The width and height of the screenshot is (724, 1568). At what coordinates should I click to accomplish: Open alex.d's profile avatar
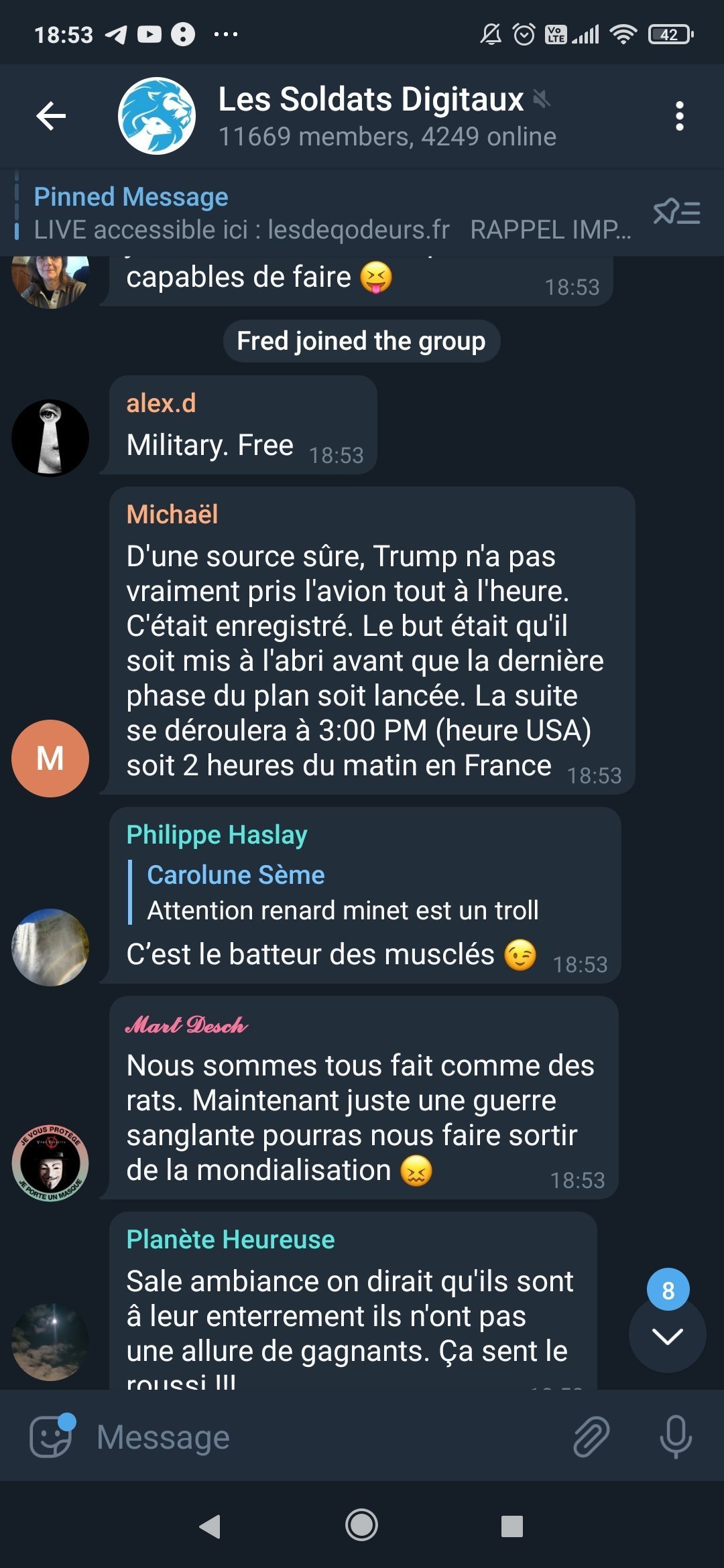50,438
